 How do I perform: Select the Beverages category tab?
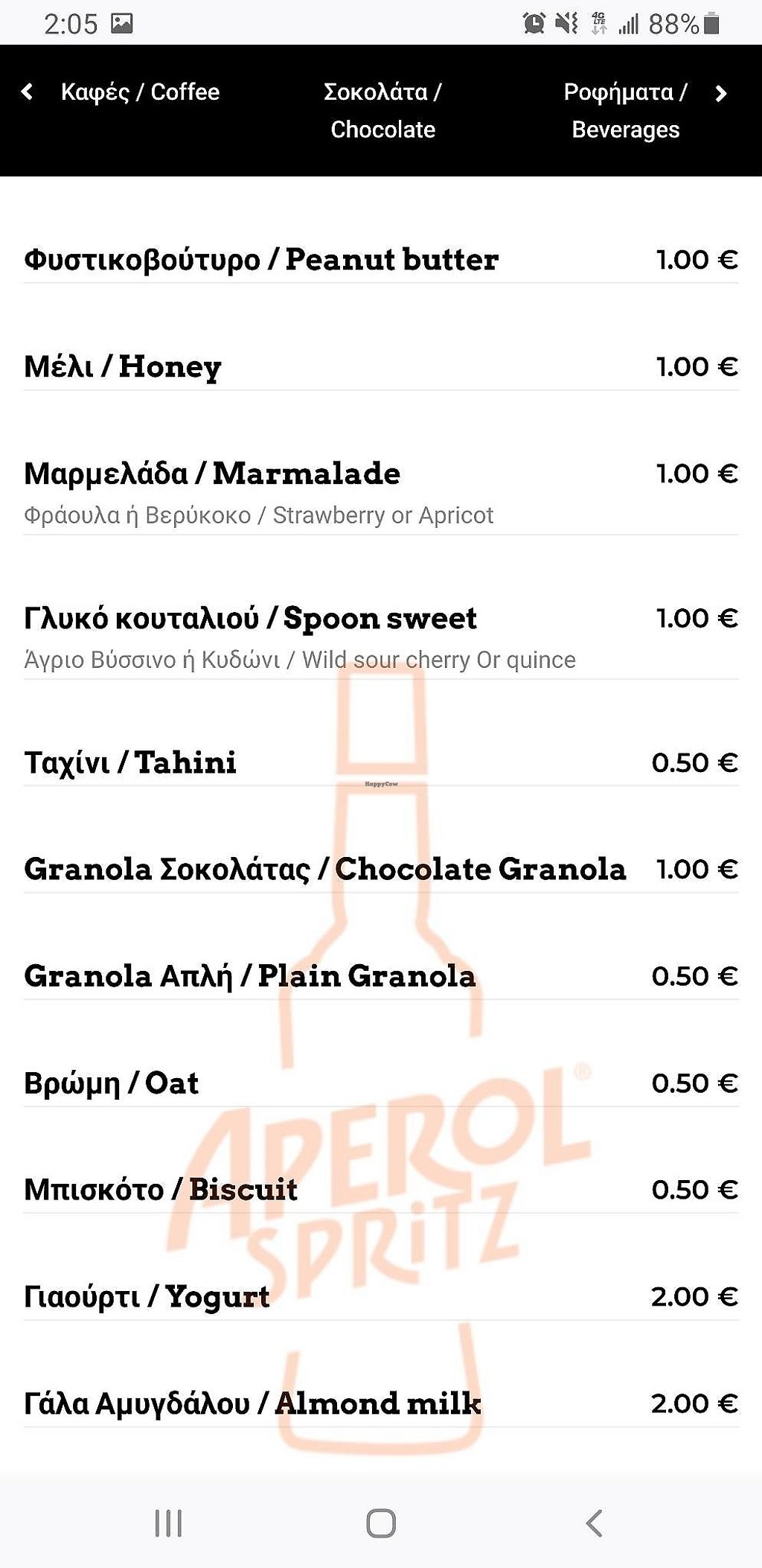point(625,110)
